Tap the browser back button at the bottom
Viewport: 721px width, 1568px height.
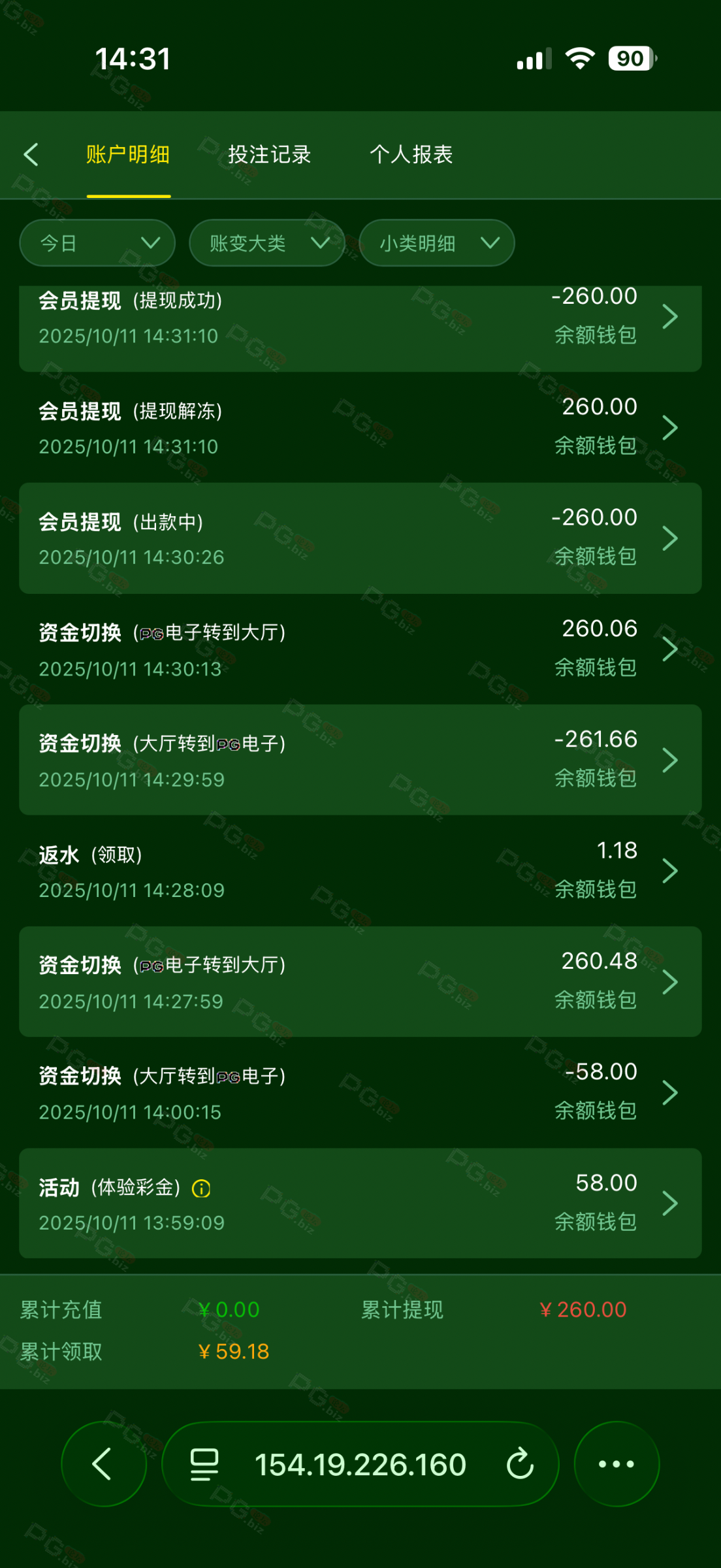[103, 1463]
